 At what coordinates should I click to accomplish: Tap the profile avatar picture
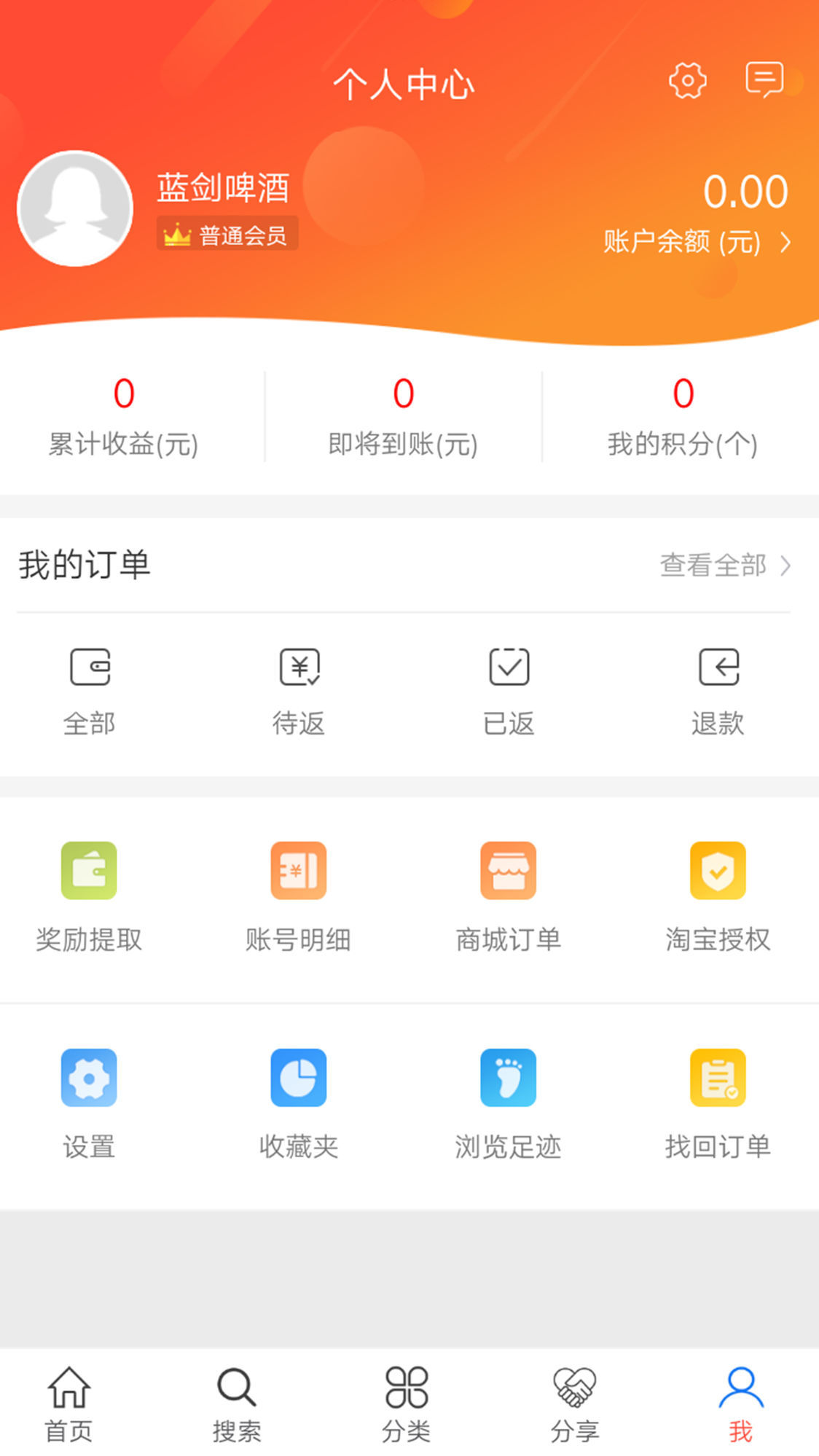tap(75, 209)
